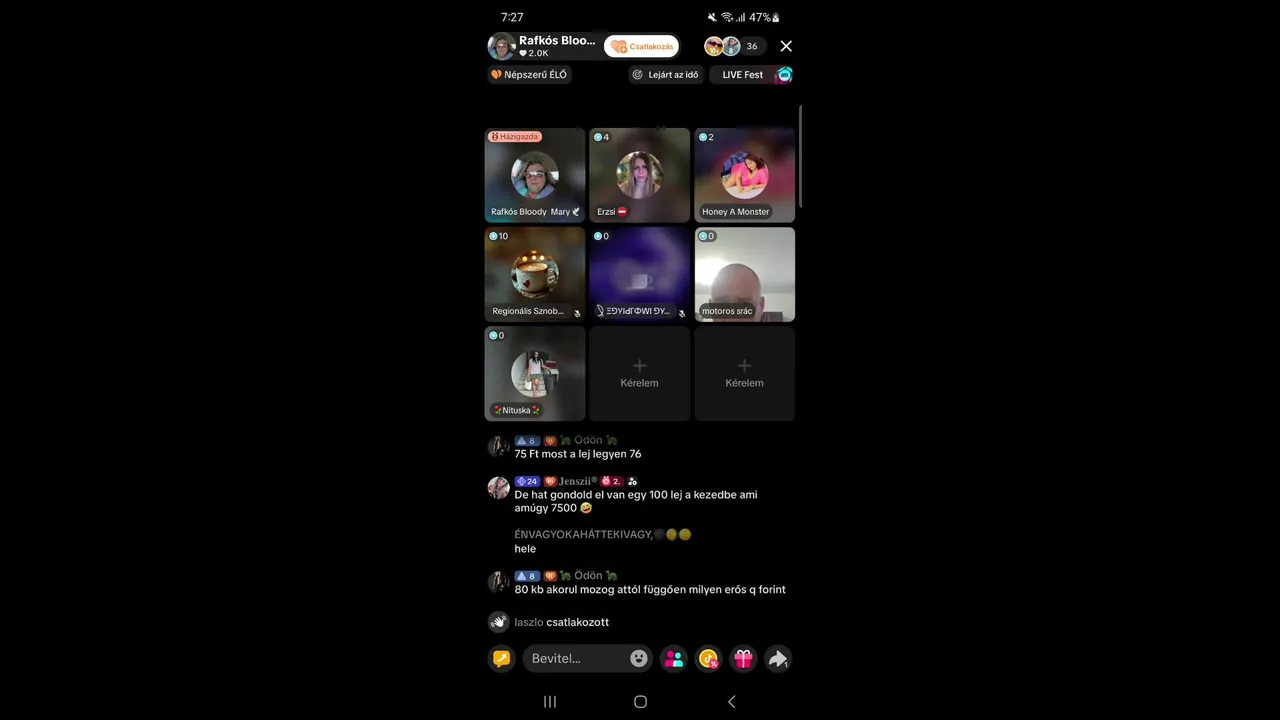Open the emoji picker in comment box
The height and width of the screenshot is (720, 1280).
pyautogui.click(x=638, y=658)
